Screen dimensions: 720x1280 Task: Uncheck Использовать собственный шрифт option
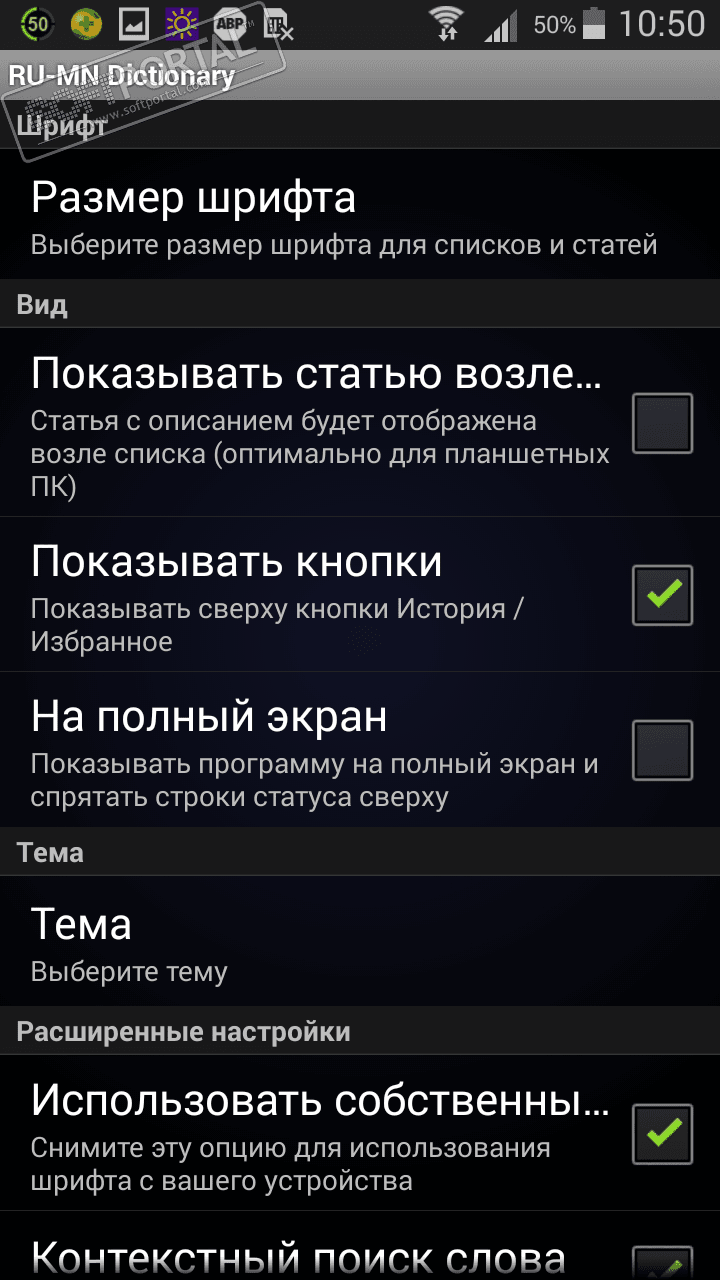click(662, 1134)
